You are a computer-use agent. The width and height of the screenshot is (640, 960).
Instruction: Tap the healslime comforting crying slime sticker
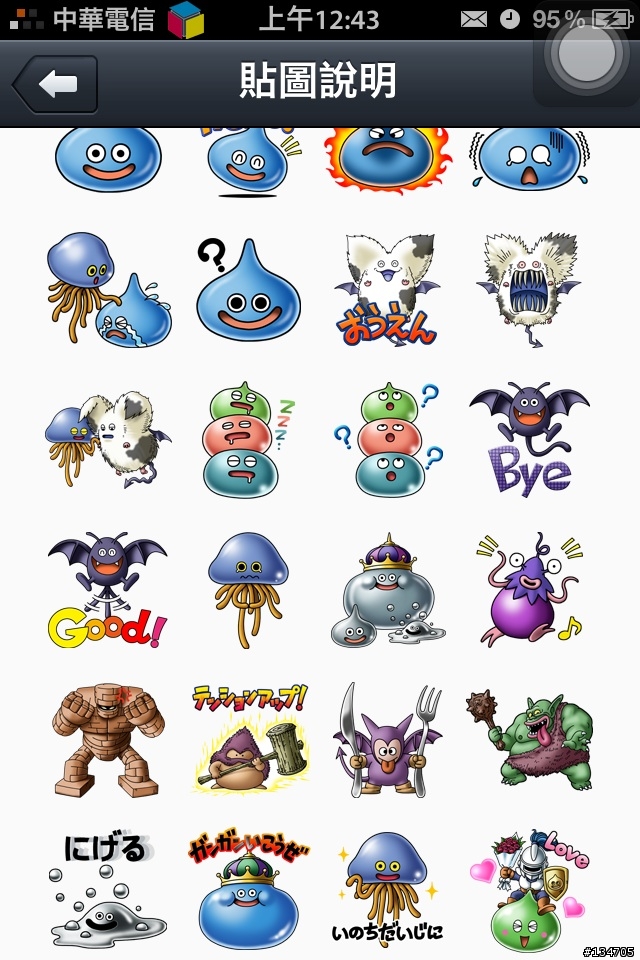107,292
